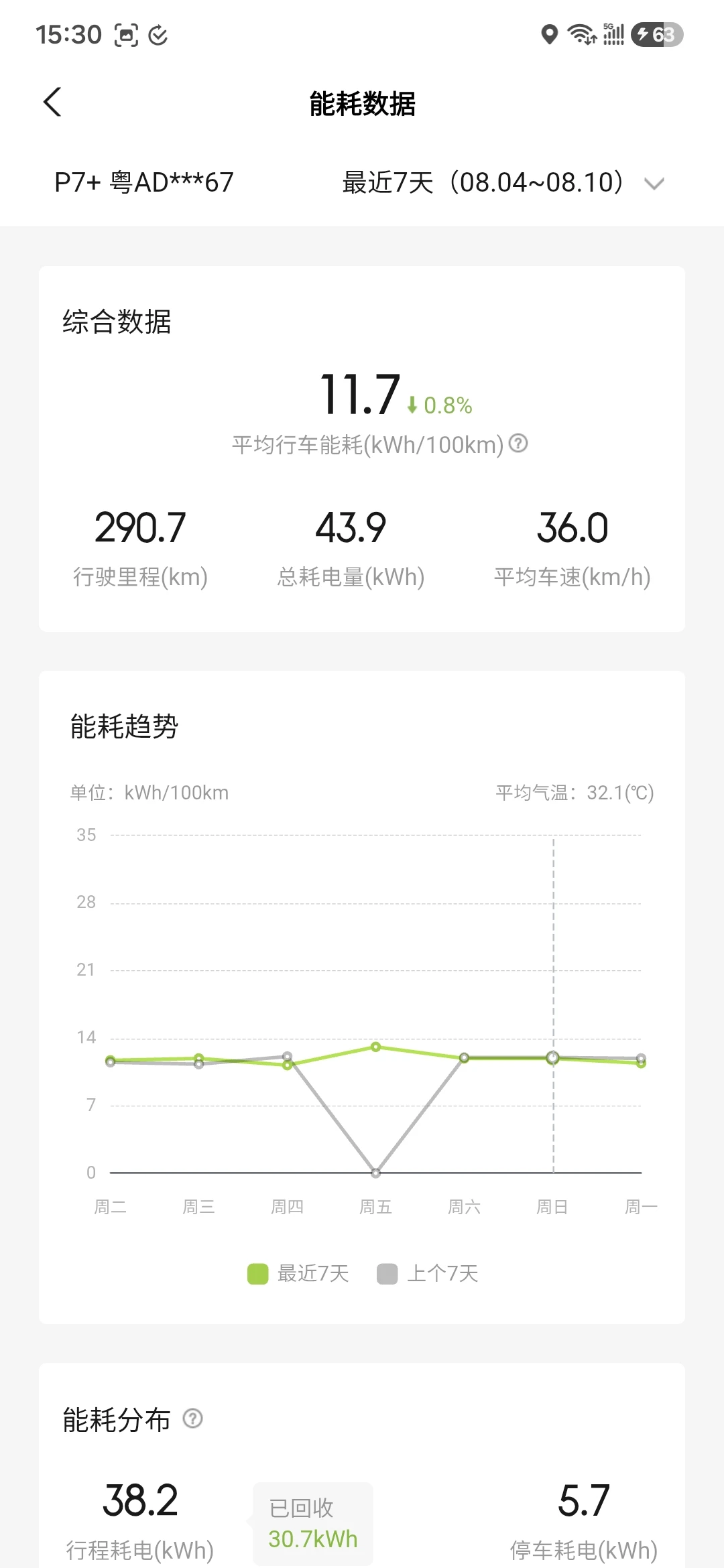Toggle the 最近7天 legend series
Screen dimensions: 724x1568
coord(298,1273)
